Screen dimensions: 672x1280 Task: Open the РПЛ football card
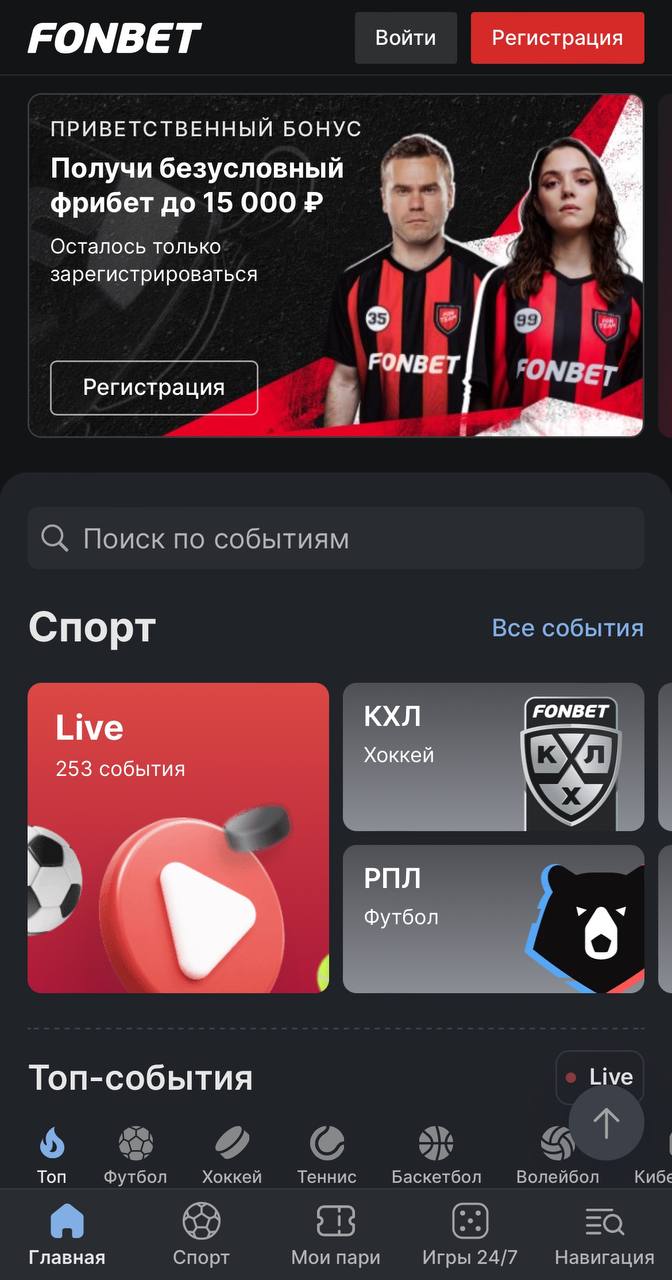493,919
